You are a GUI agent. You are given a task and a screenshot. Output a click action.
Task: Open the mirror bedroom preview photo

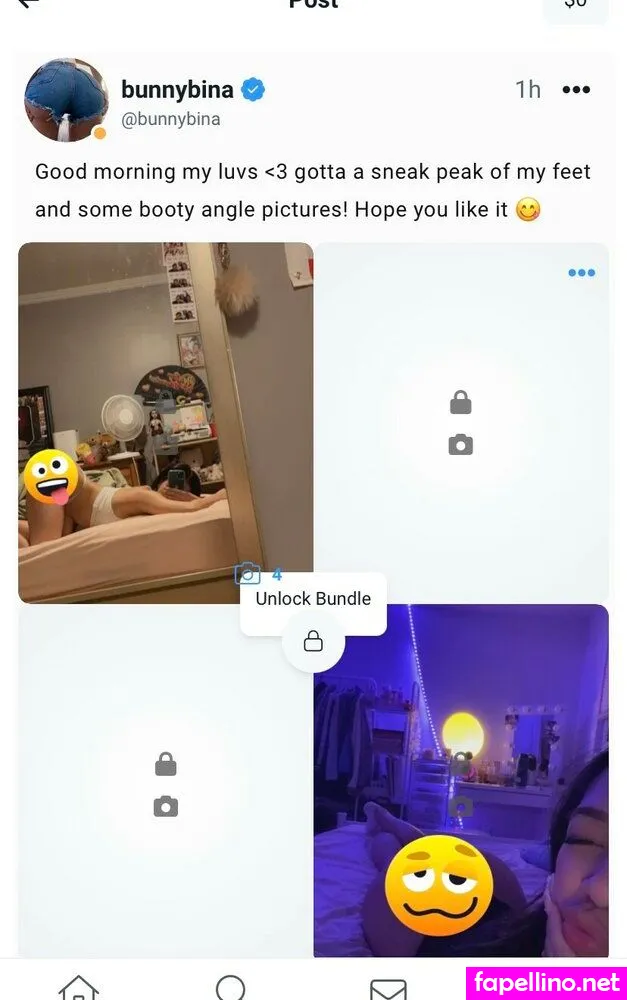pos(165,420)
